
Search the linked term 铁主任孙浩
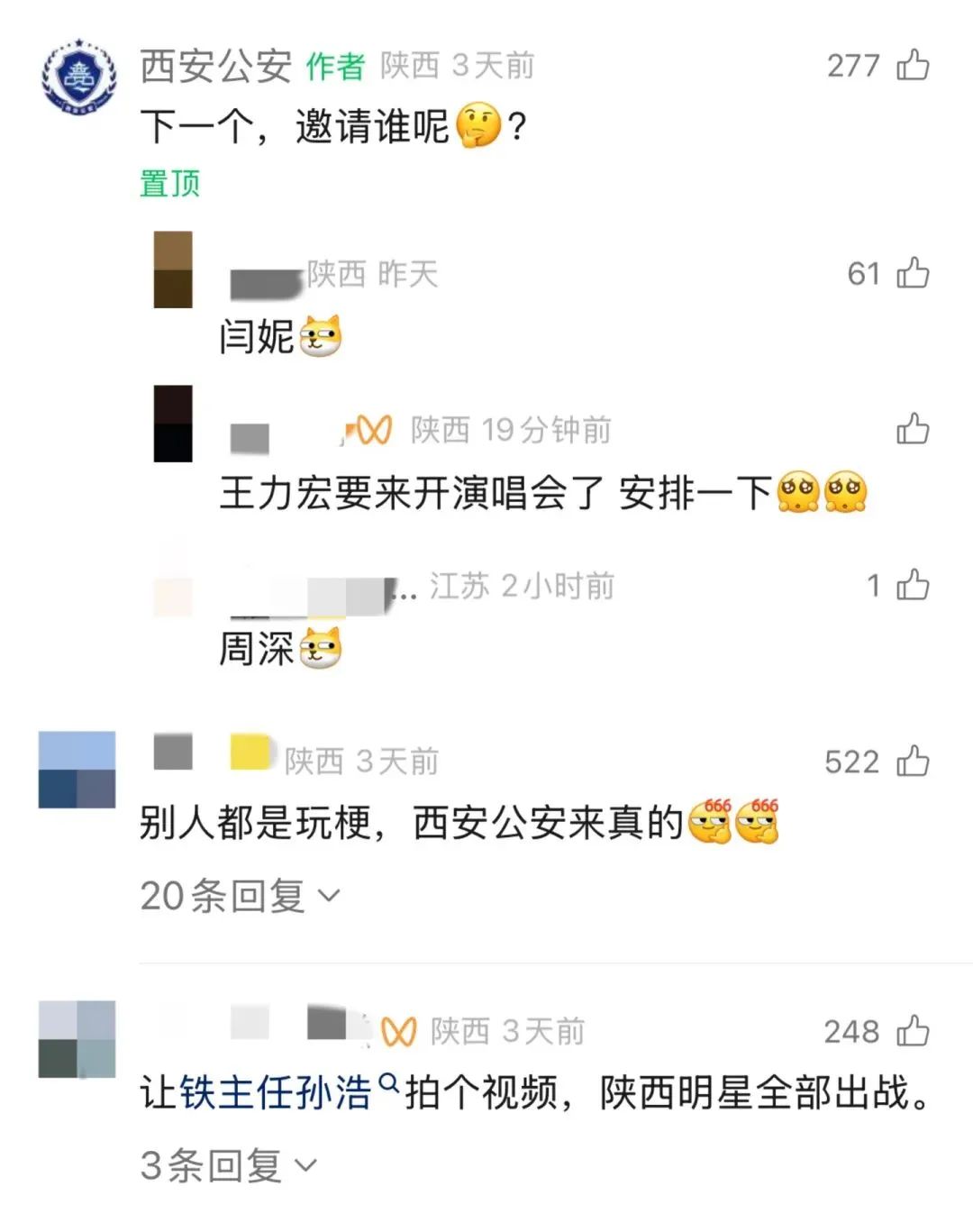coord(275,1093)
